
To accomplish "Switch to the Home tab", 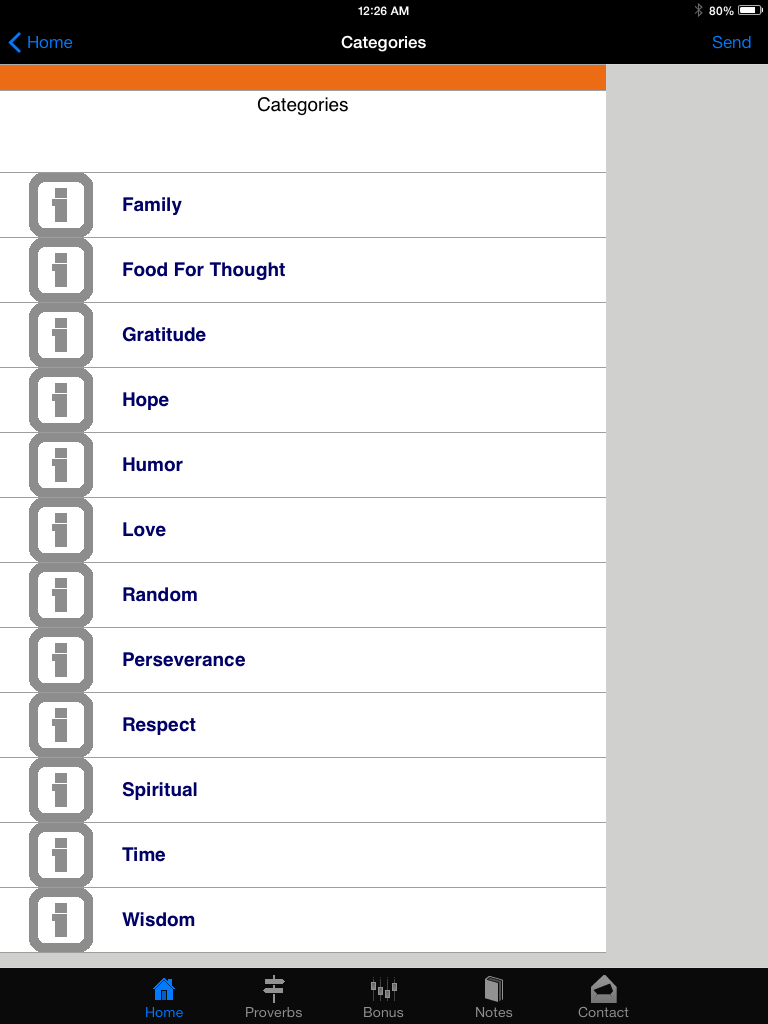I will pos(164,997).
